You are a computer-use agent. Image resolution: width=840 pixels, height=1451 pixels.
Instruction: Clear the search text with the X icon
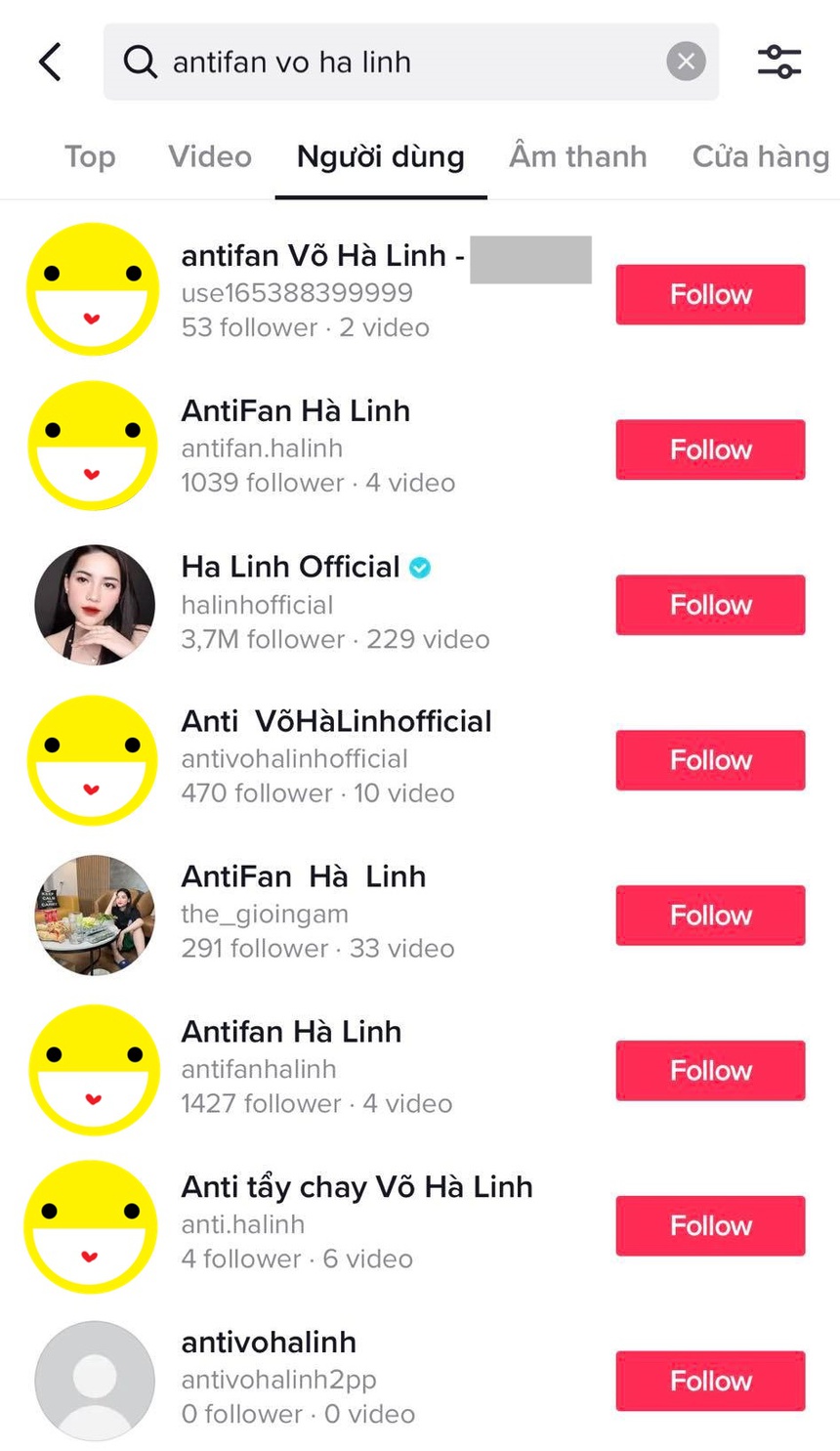click(x=686, y=62)
